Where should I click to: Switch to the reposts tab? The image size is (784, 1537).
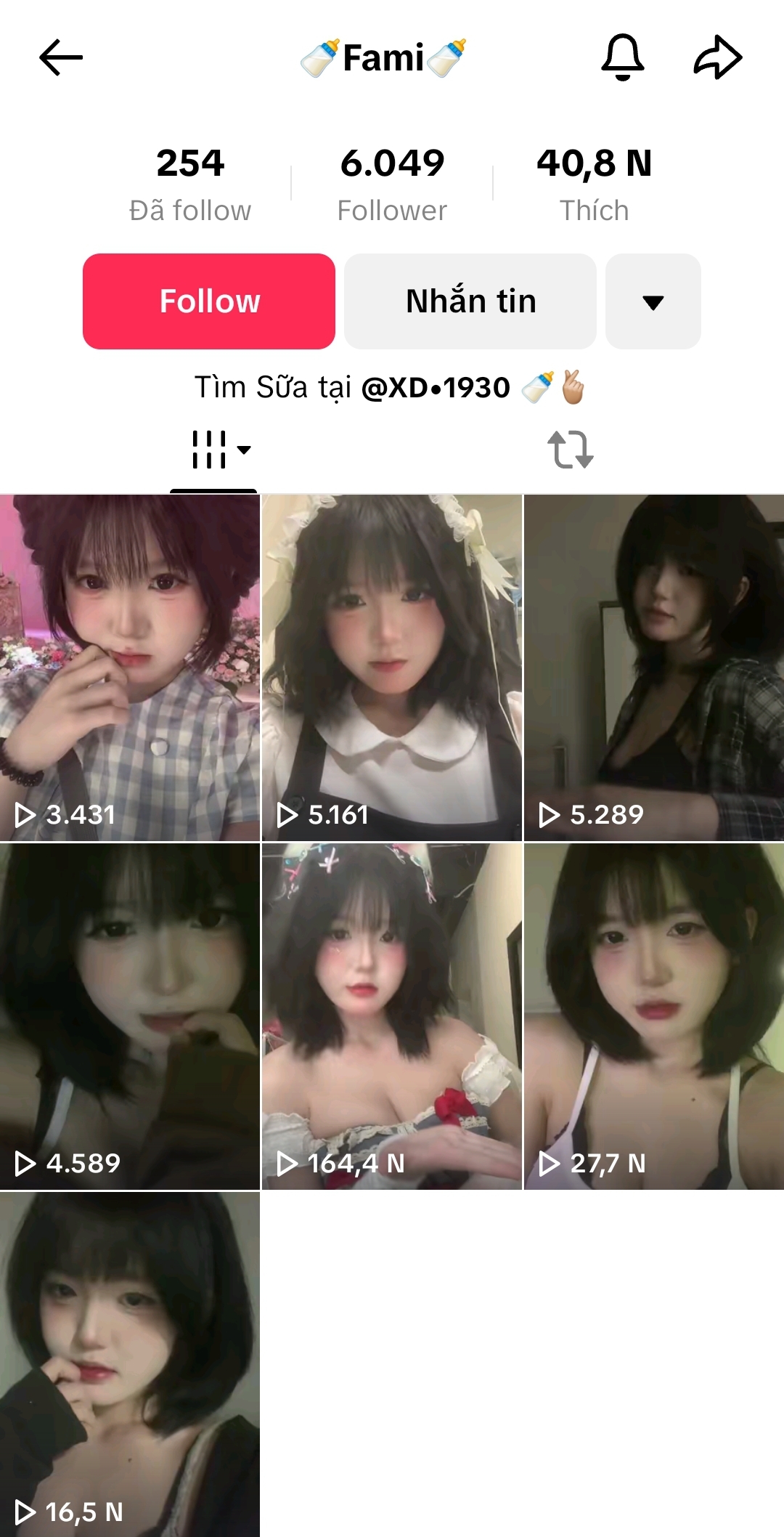pyautogui.click(x=571, y=450)
